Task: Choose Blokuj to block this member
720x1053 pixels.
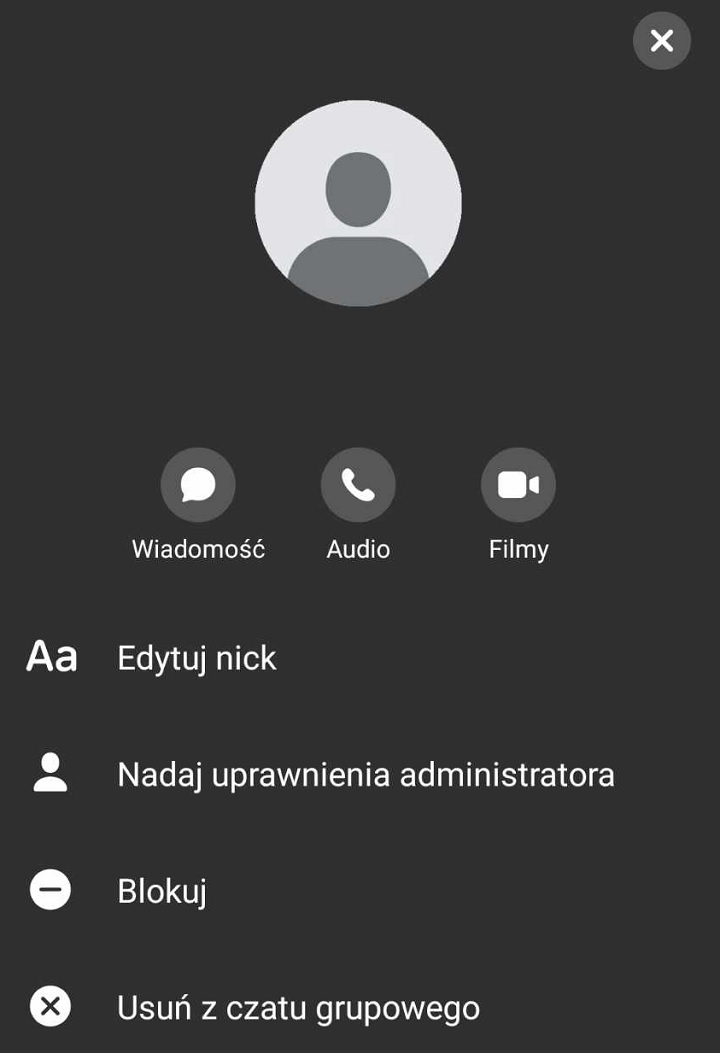Action: tap(162, 890)
